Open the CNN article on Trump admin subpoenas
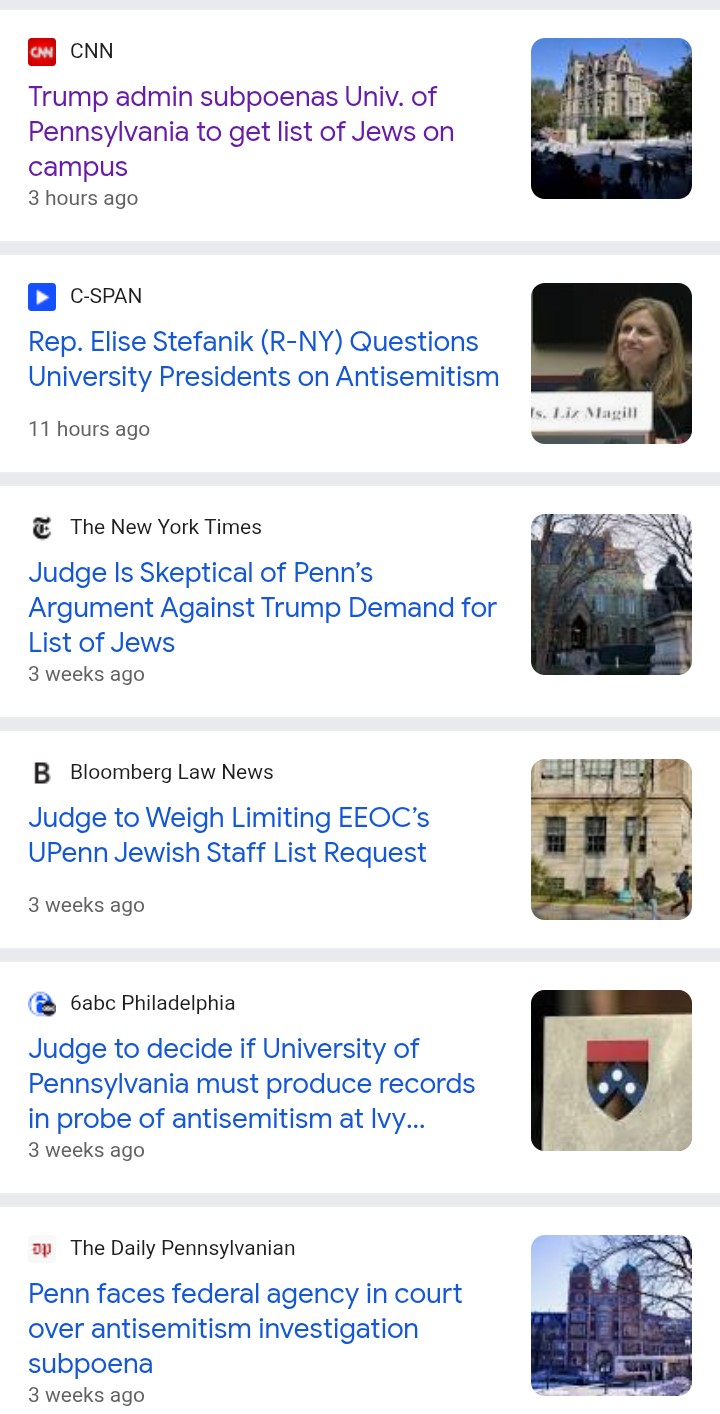 (240, 131)
